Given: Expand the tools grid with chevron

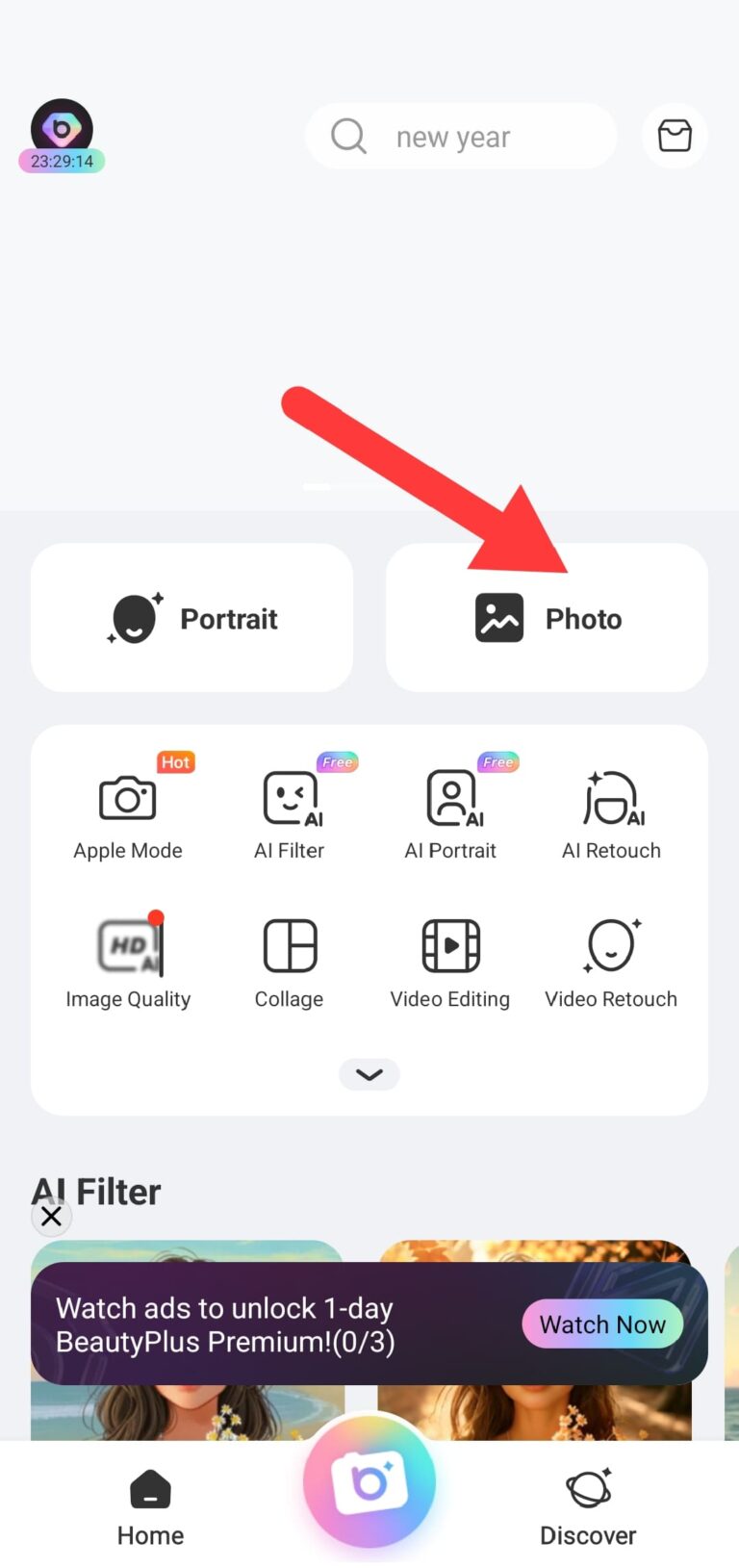Looking at the screenshot, I should click(369, 1074).
